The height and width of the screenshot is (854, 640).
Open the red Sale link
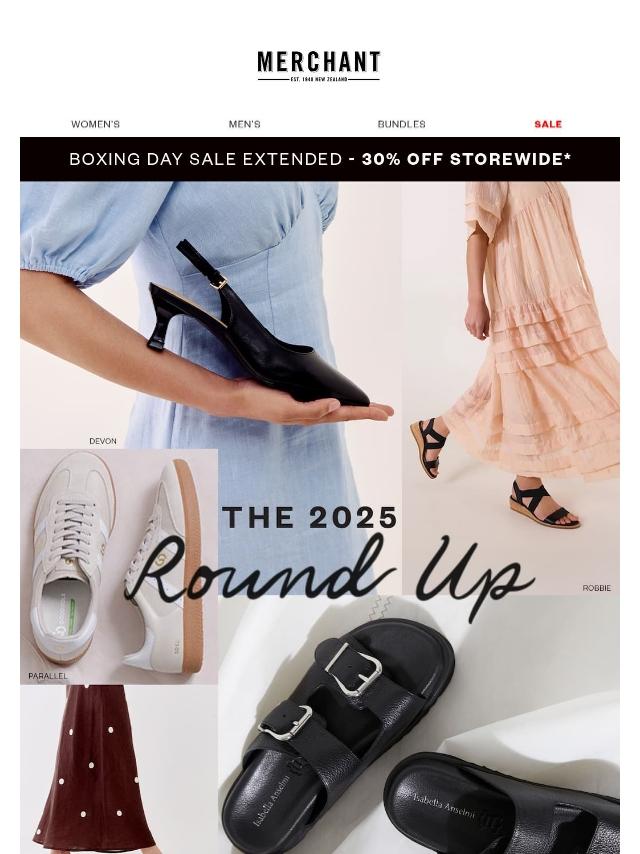coord(548,124)
